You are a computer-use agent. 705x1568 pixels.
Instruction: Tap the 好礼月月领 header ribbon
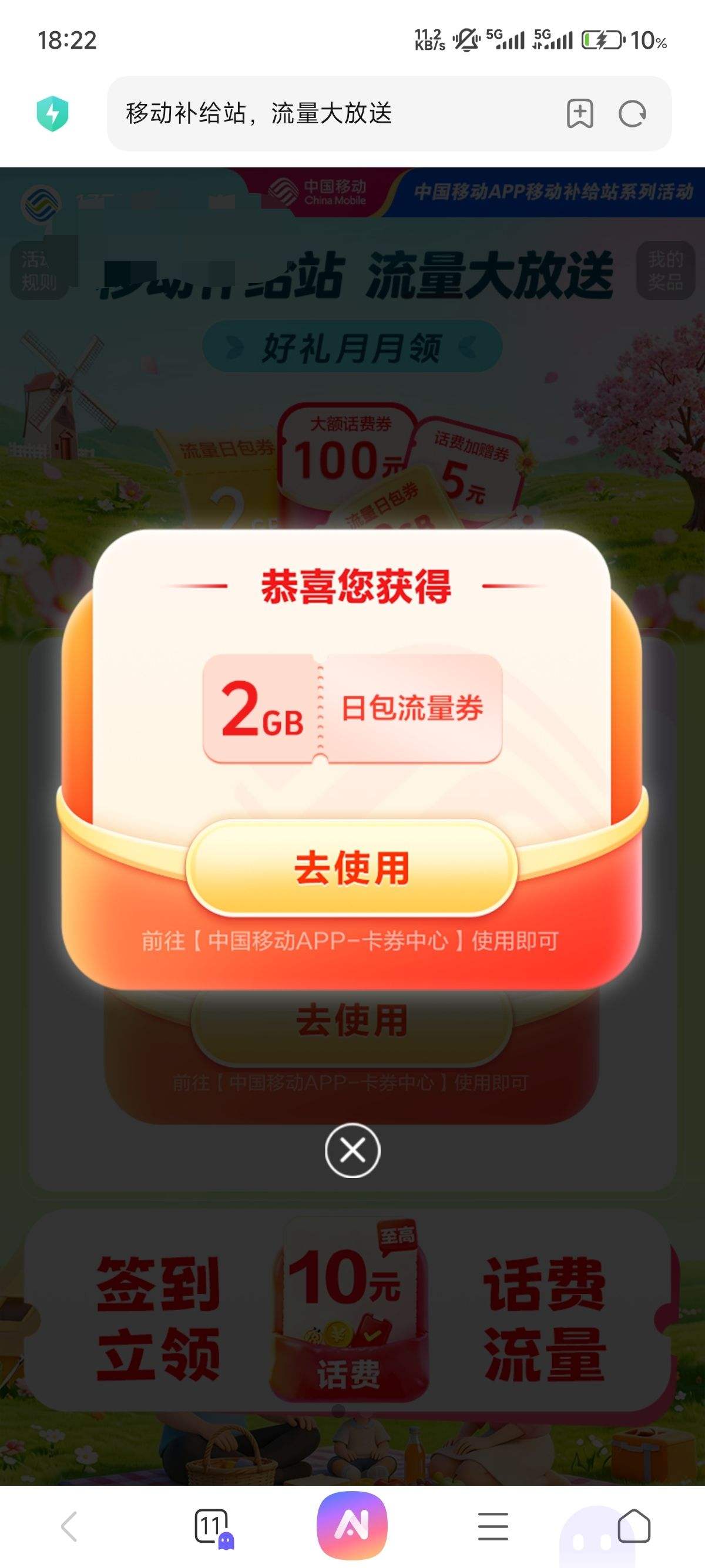pos(352,347)
